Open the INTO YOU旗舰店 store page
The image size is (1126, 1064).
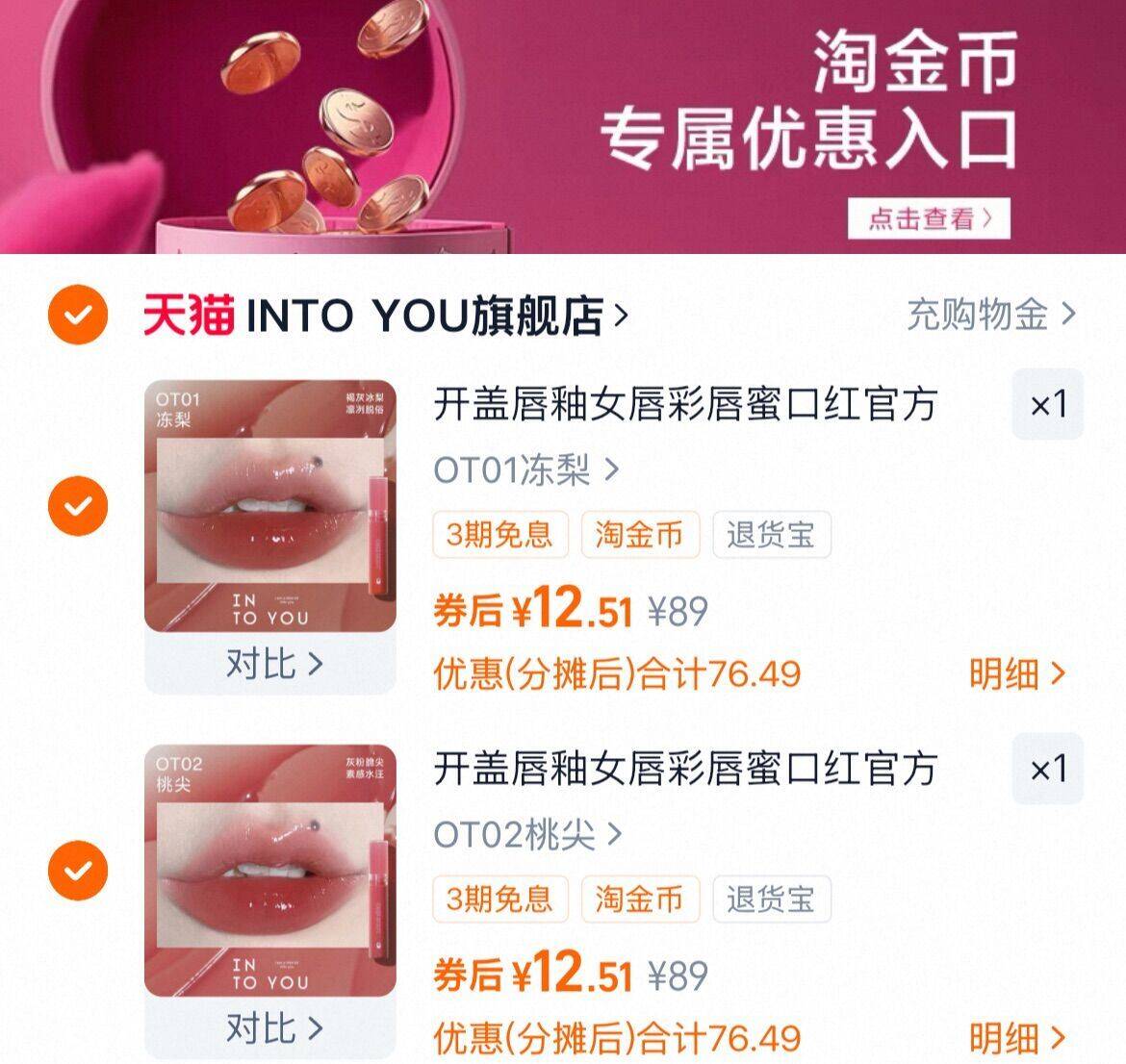(386, 315)
